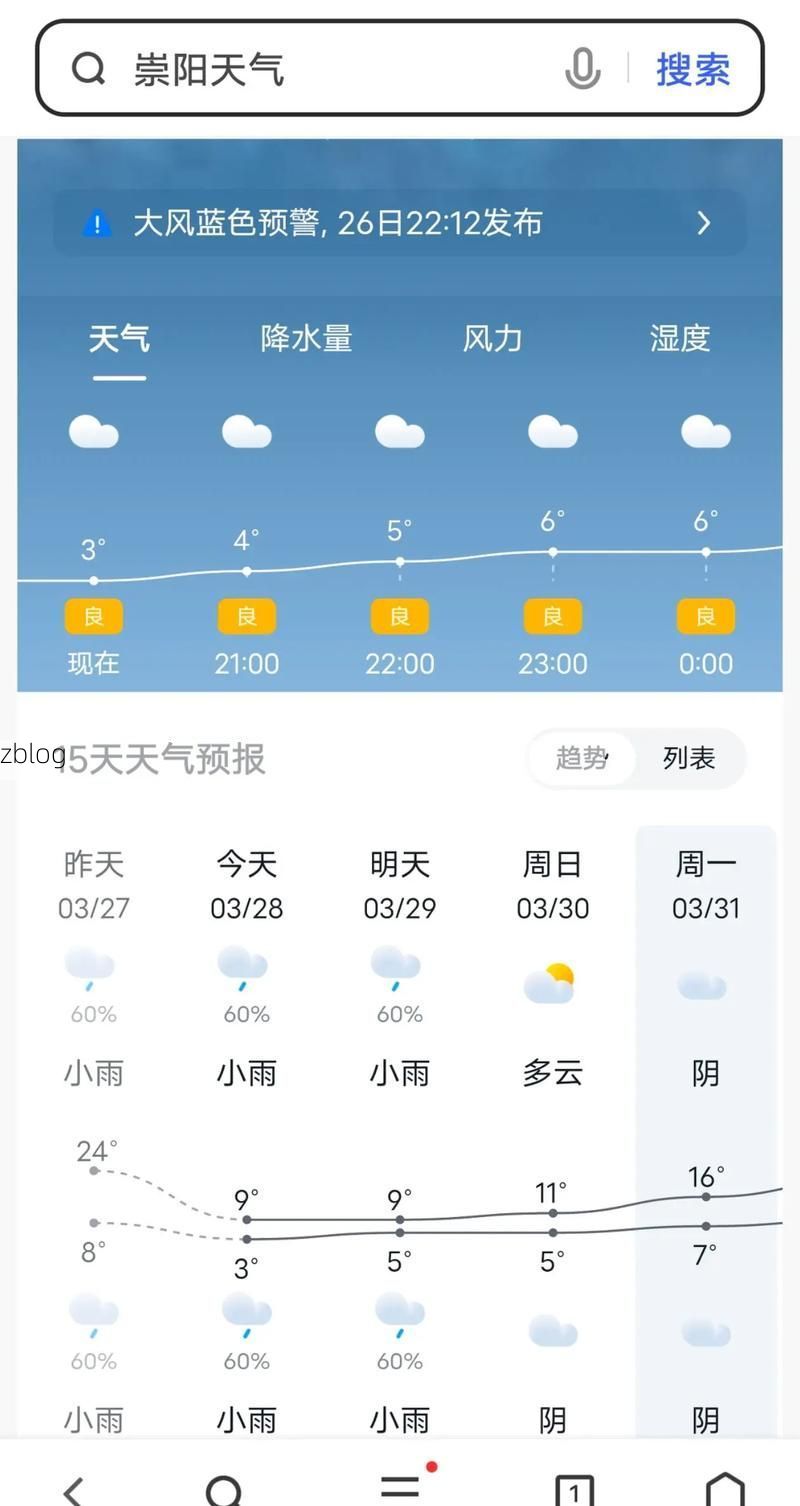The width and height of the screenshot is (800, 1506).
Task: Tap the magnifying glass in the search bar
Action: pos(90,68)
